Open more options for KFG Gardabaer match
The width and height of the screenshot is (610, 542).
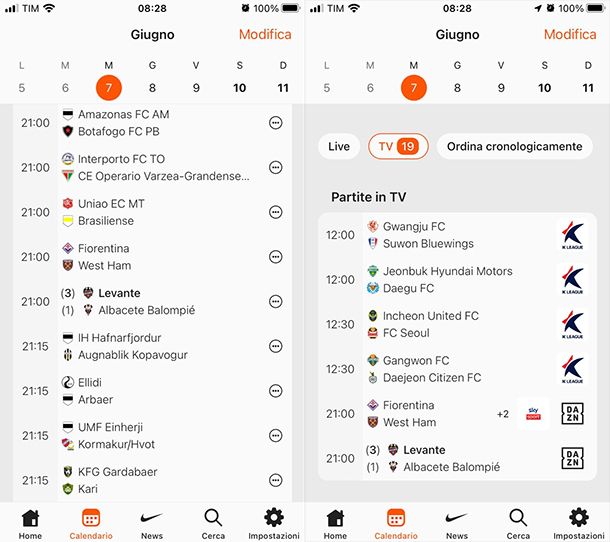click(x=276, y=480)
